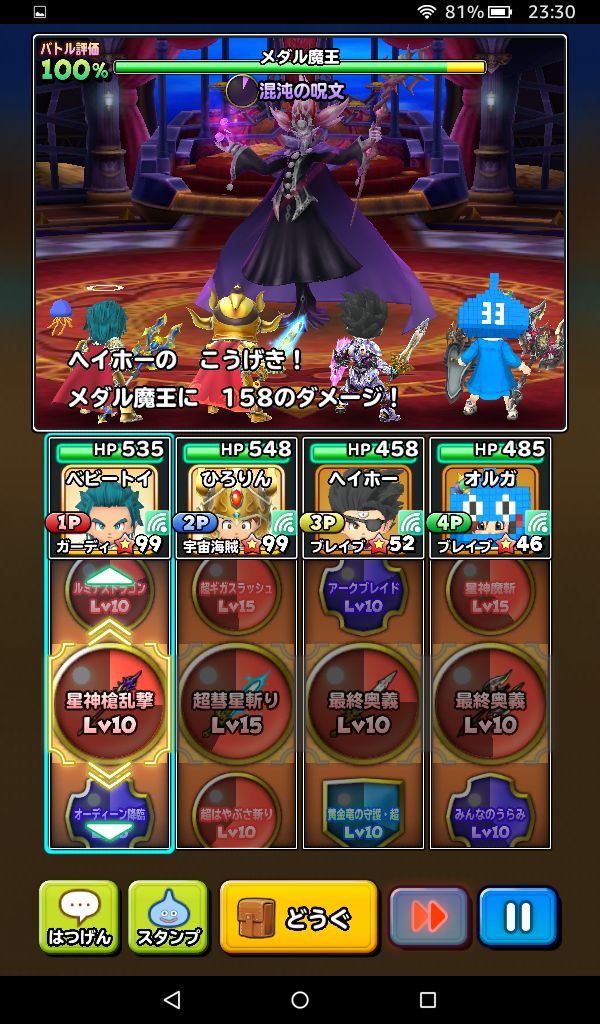View the ひろりん 2P player card

click(x=236, y=497)
